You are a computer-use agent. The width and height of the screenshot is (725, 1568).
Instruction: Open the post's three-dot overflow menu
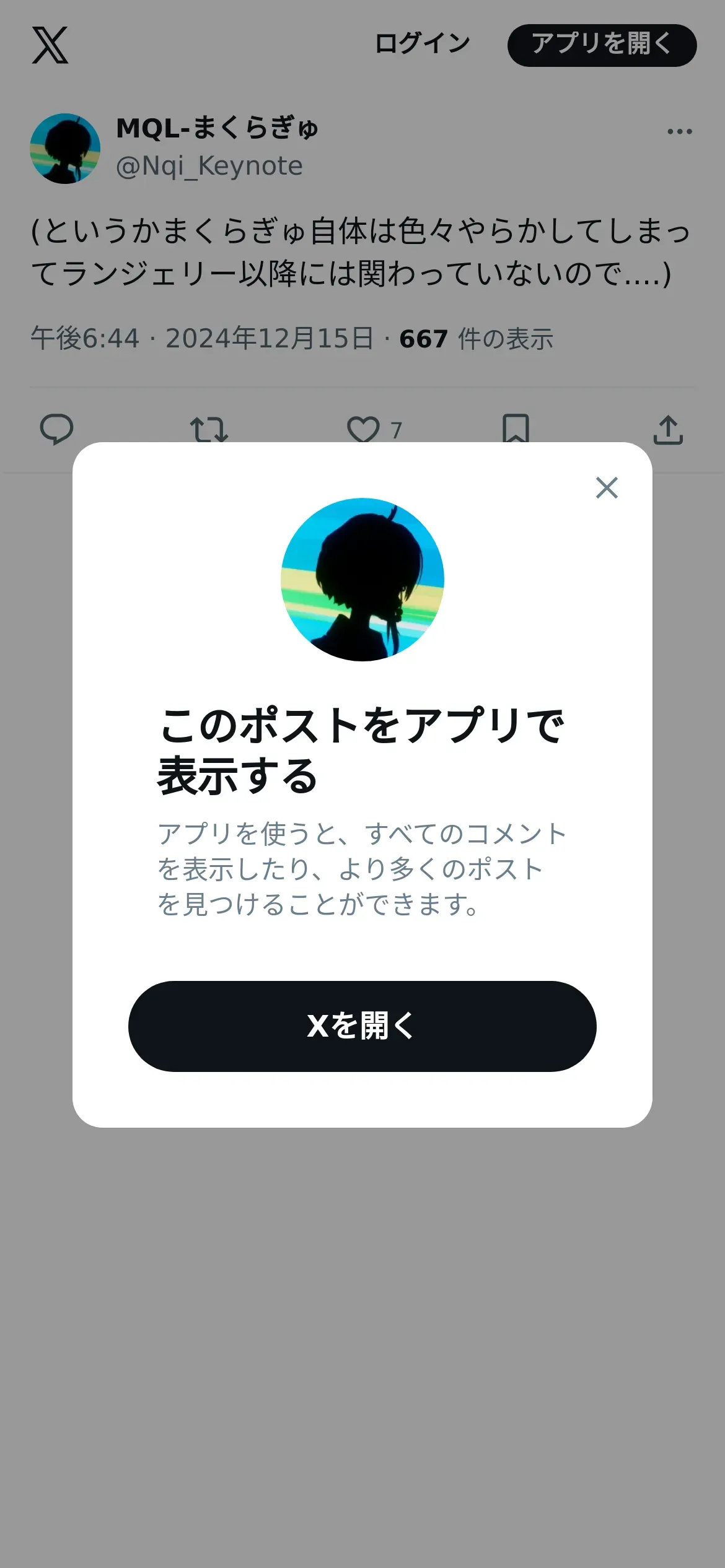679,131
